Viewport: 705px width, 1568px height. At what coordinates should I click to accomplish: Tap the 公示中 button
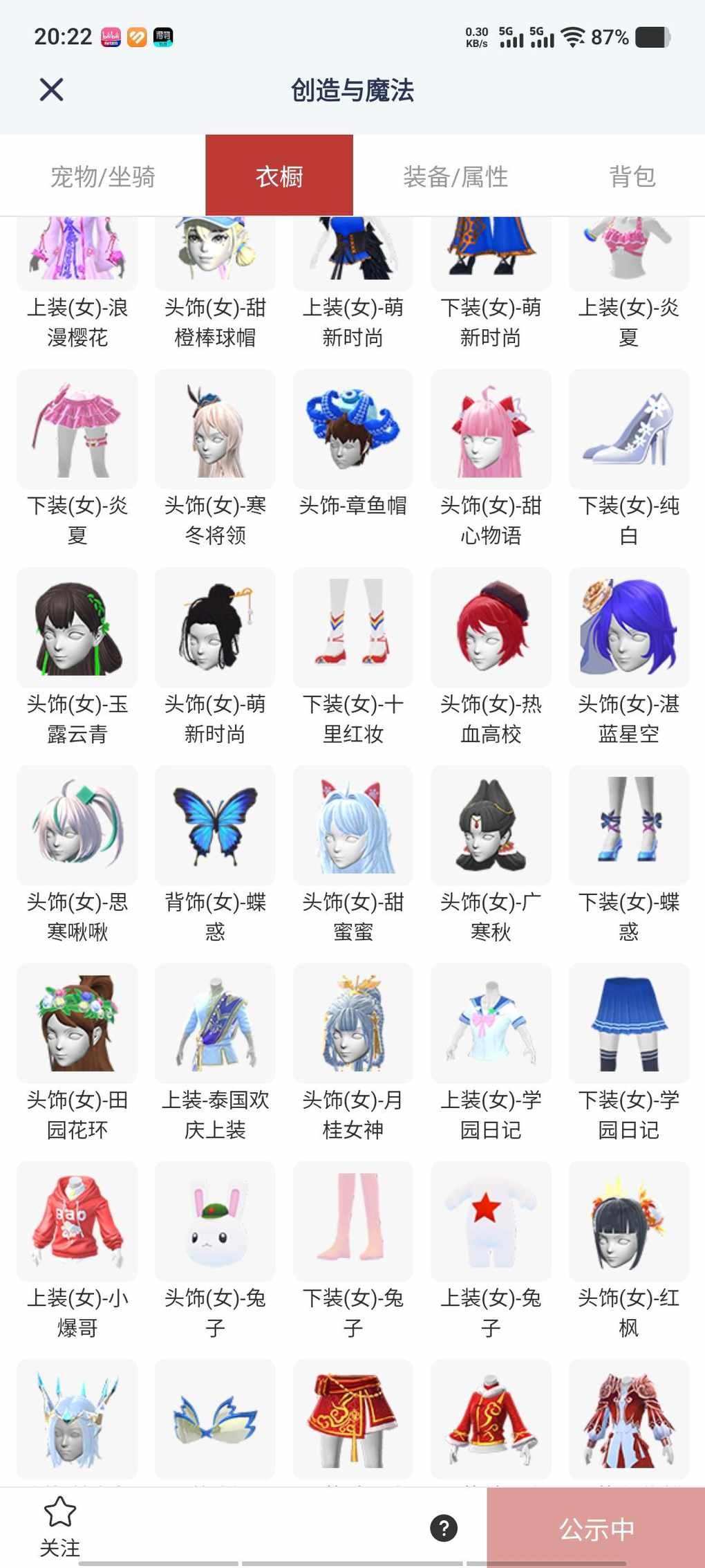(x=596, y=1529)
